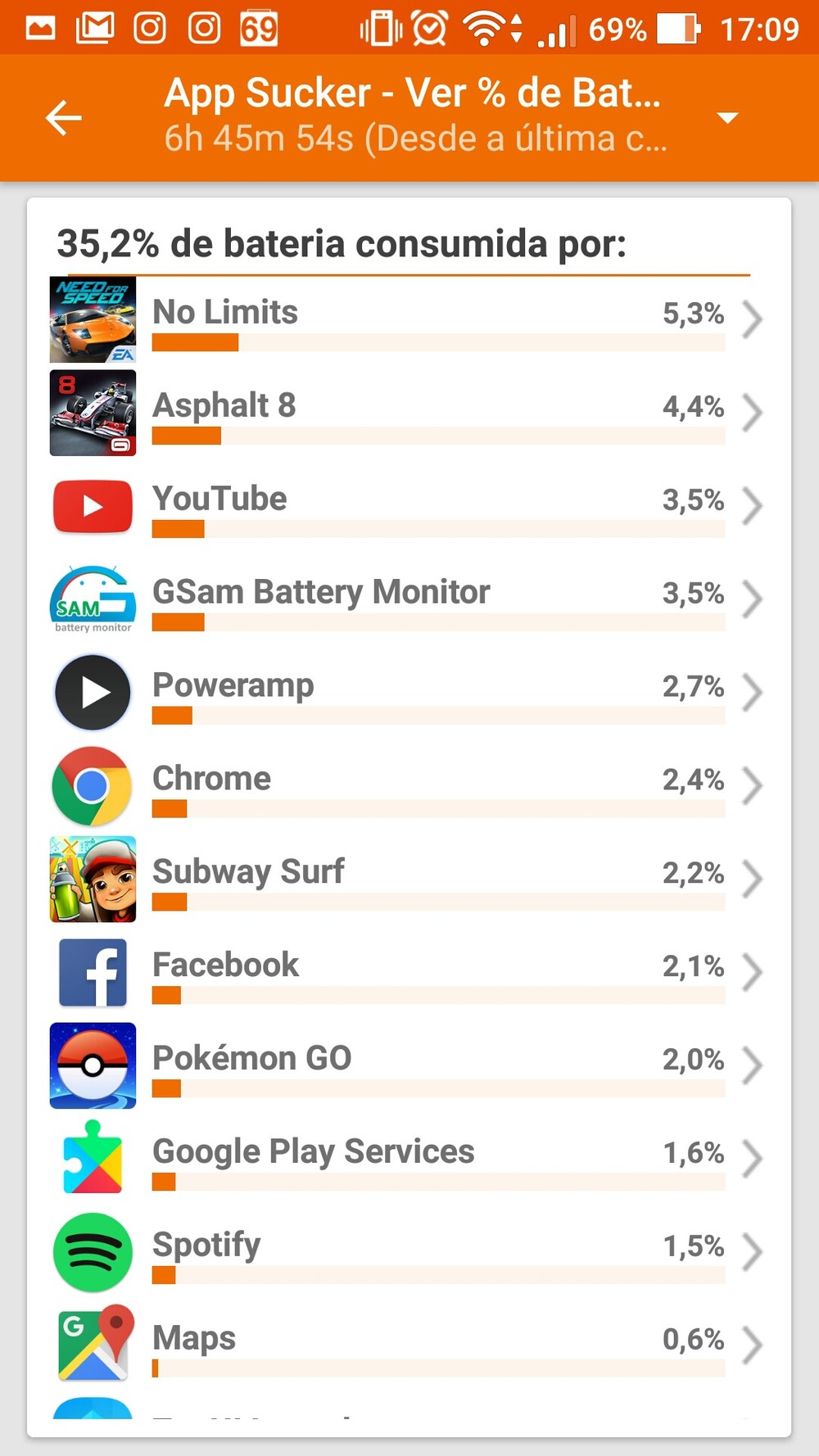Screen dimensions: 819x1456
Task: Open the time period dropdown
Action: tap(727, 118)
